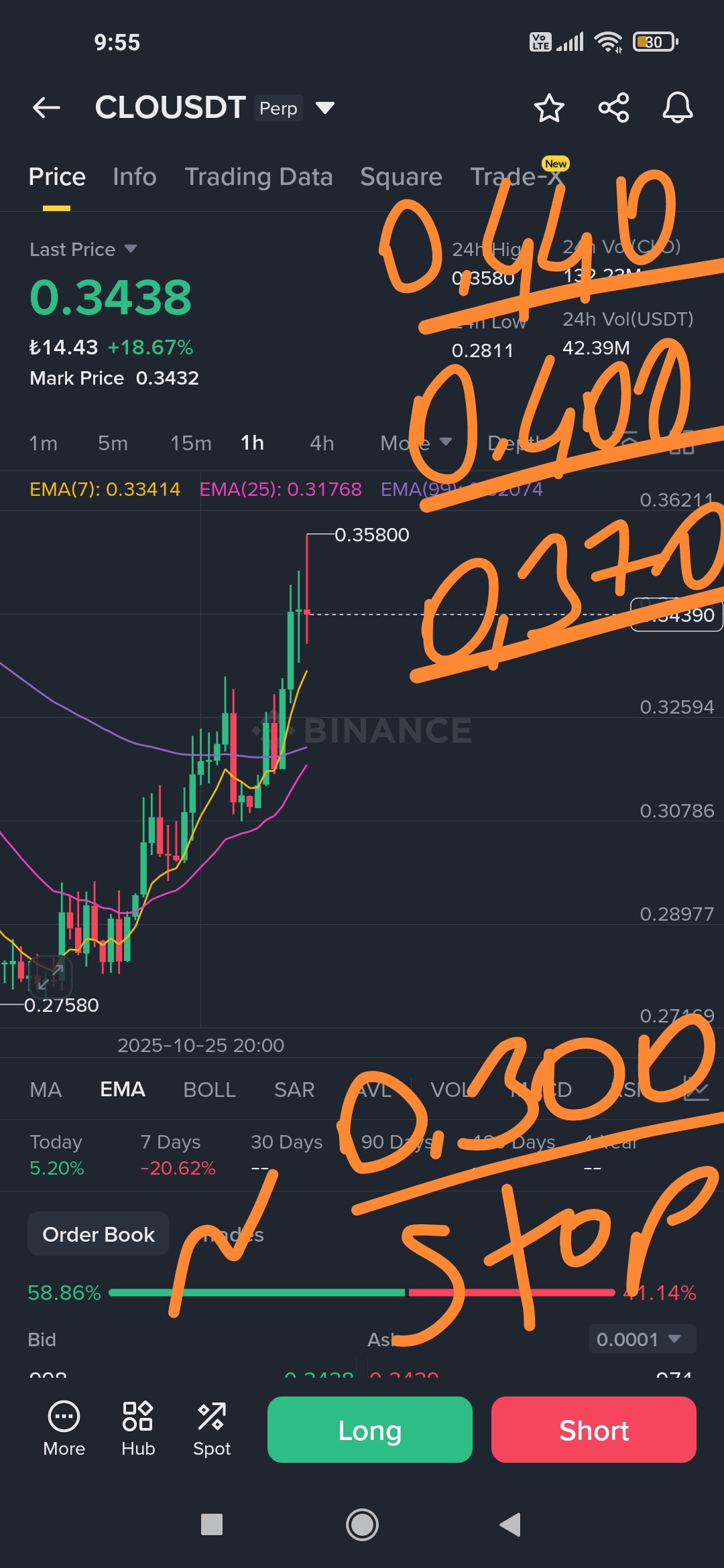The image size is (724, 1568).
Task: Switch to the Trading Data tab
Action: pyautogui.click(x=258, y=177)
